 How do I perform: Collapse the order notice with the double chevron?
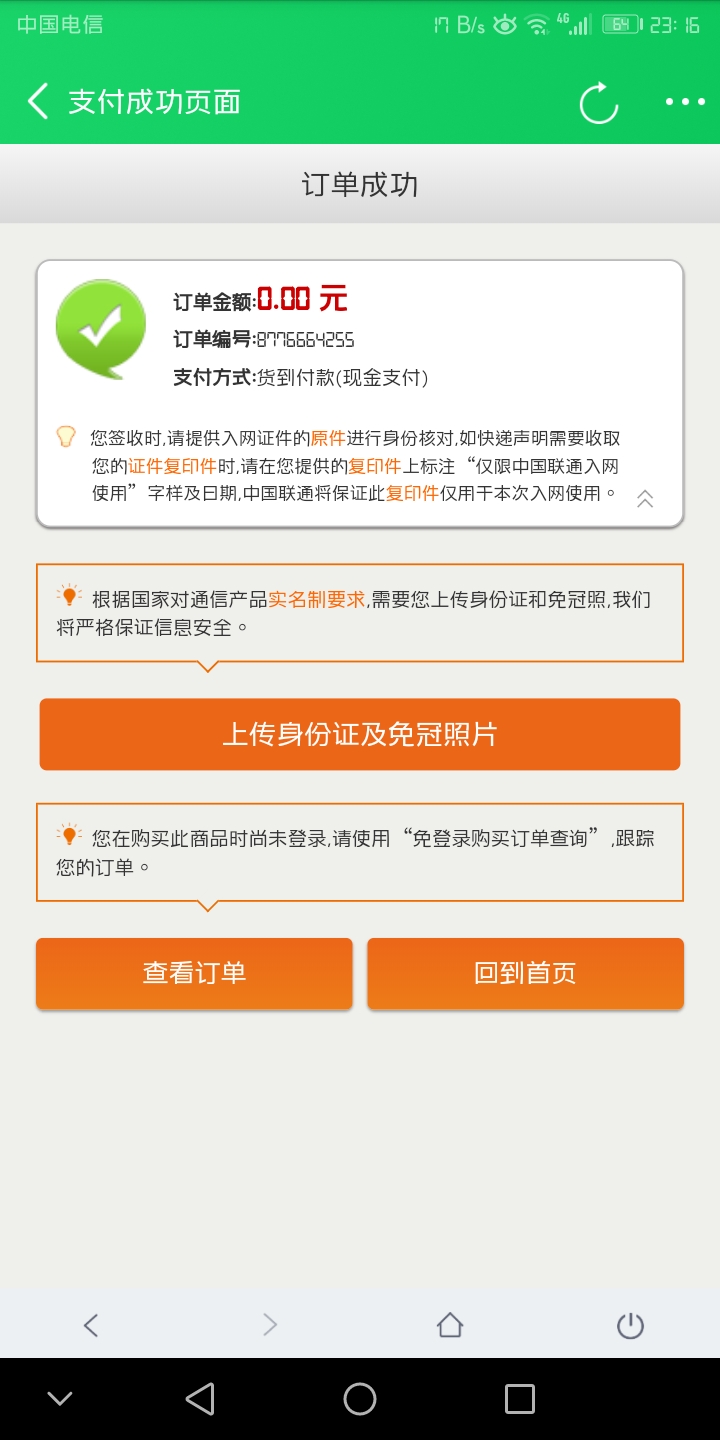pos(645,498)
